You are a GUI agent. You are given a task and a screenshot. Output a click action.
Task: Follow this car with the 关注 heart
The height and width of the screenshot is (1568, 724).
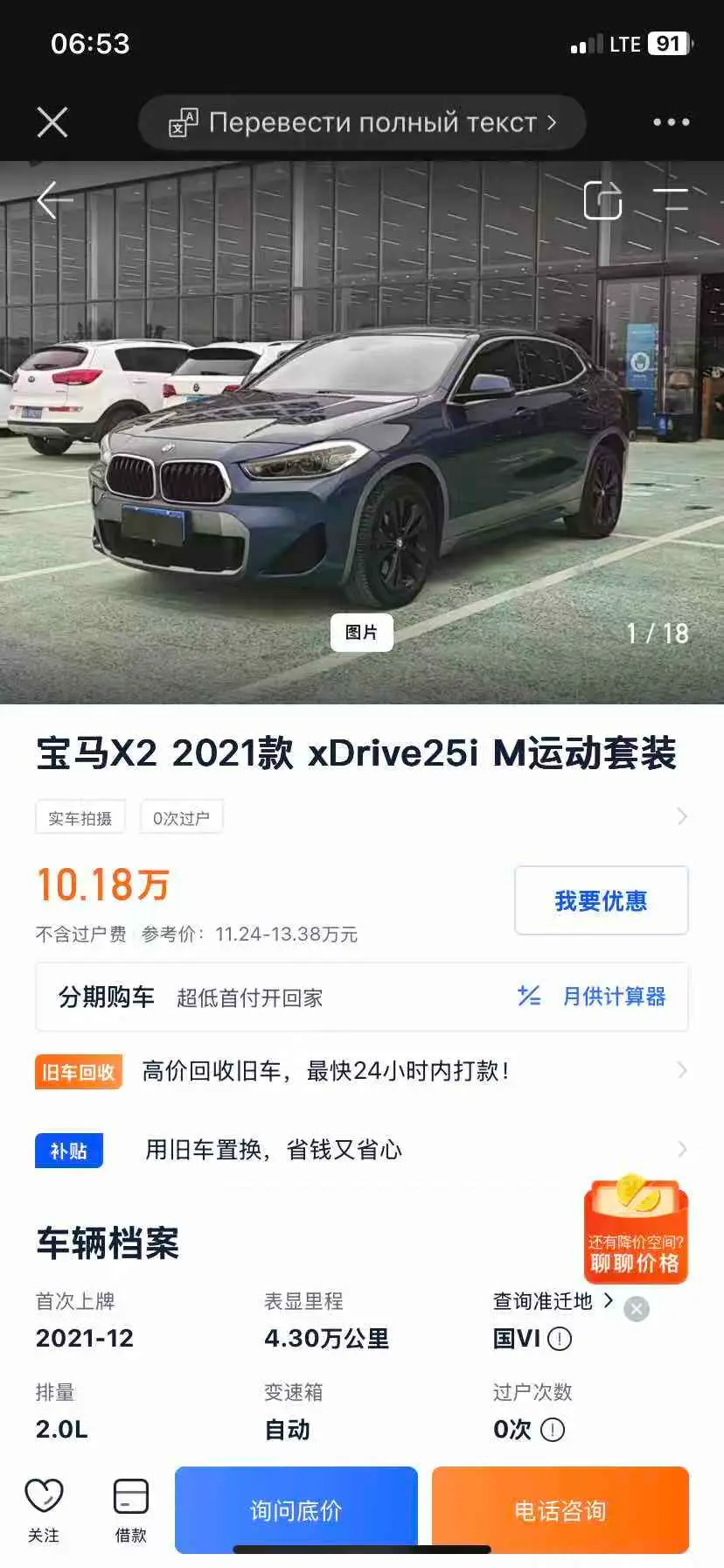(x=44, y=1510)
